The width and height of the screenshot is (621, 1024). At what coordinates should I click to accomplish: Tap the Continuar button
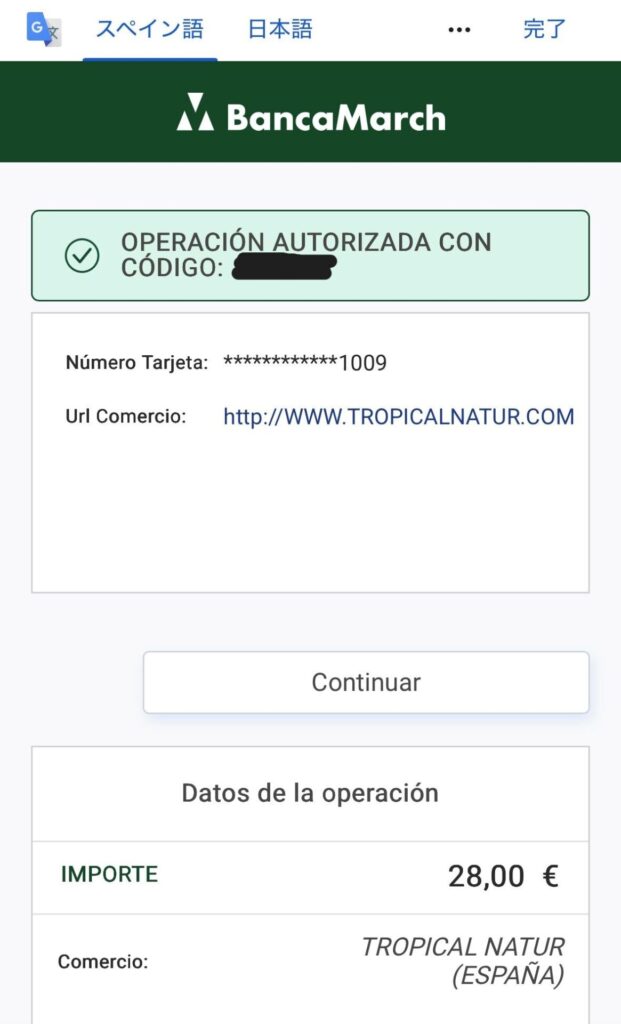(366, 683)
